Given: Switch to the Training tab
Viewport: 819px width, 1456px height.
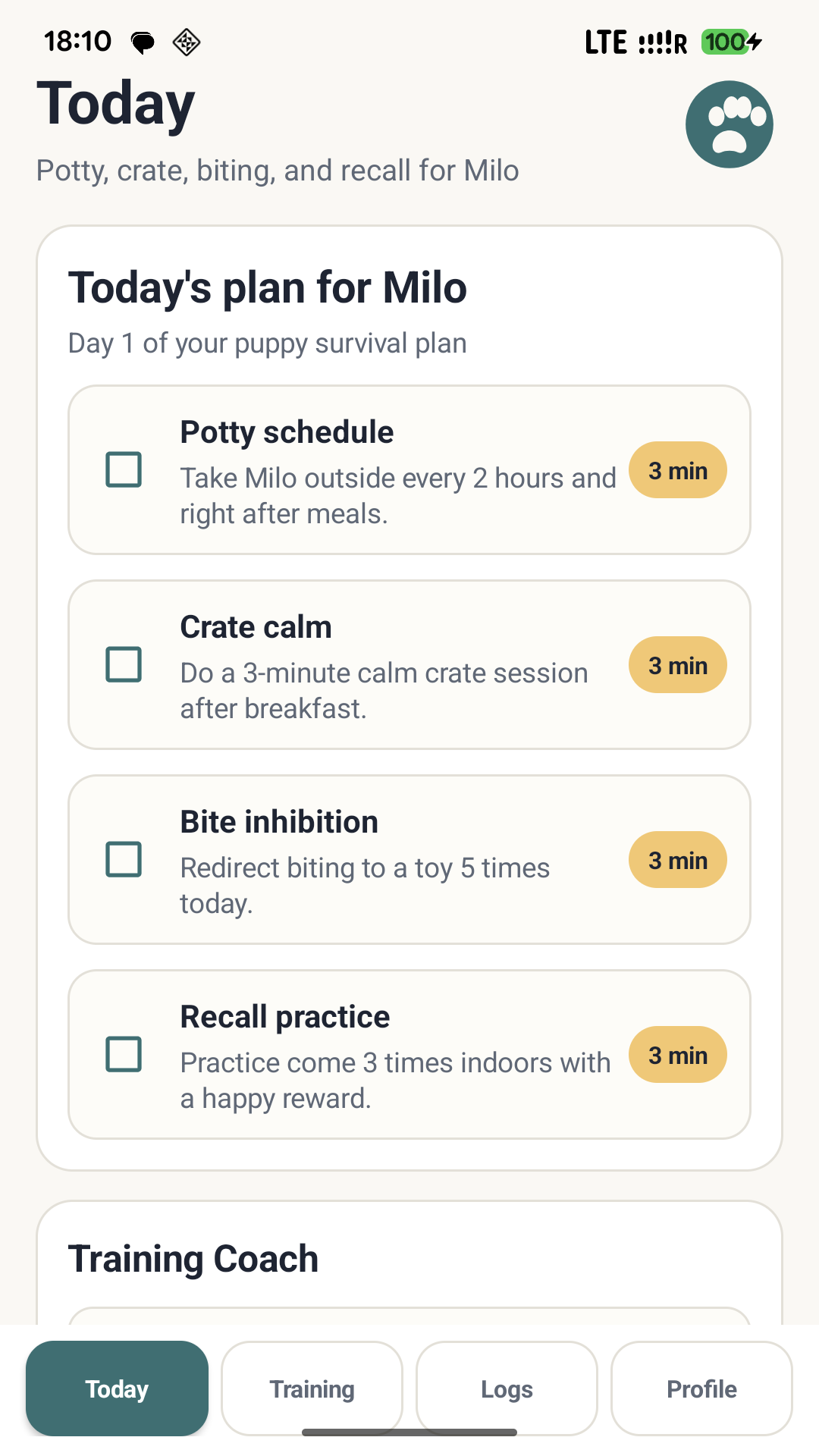Looking at the screenshot, I should [x=312, y=1389].
